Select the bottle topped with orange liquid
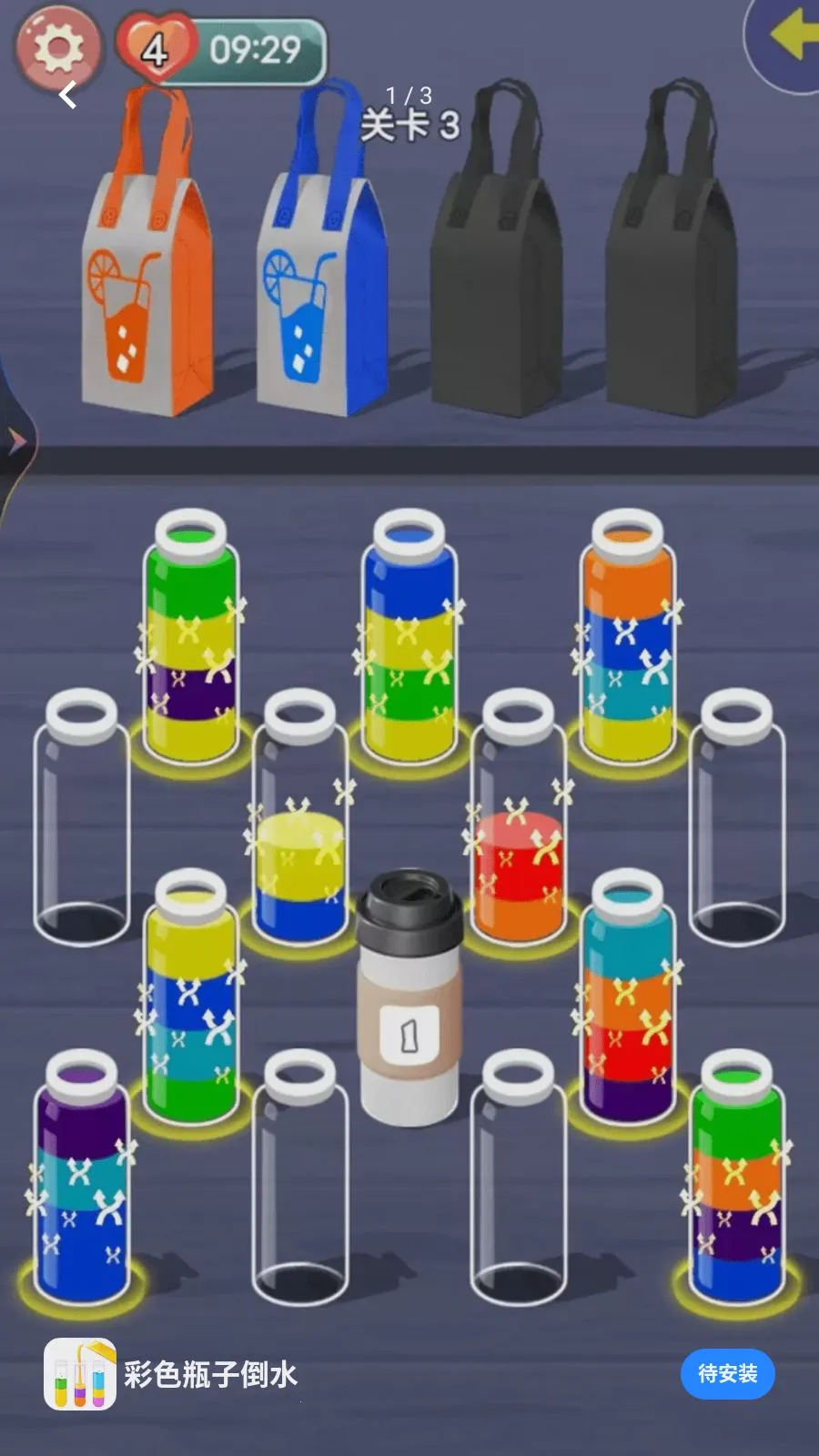 point(628,637)
